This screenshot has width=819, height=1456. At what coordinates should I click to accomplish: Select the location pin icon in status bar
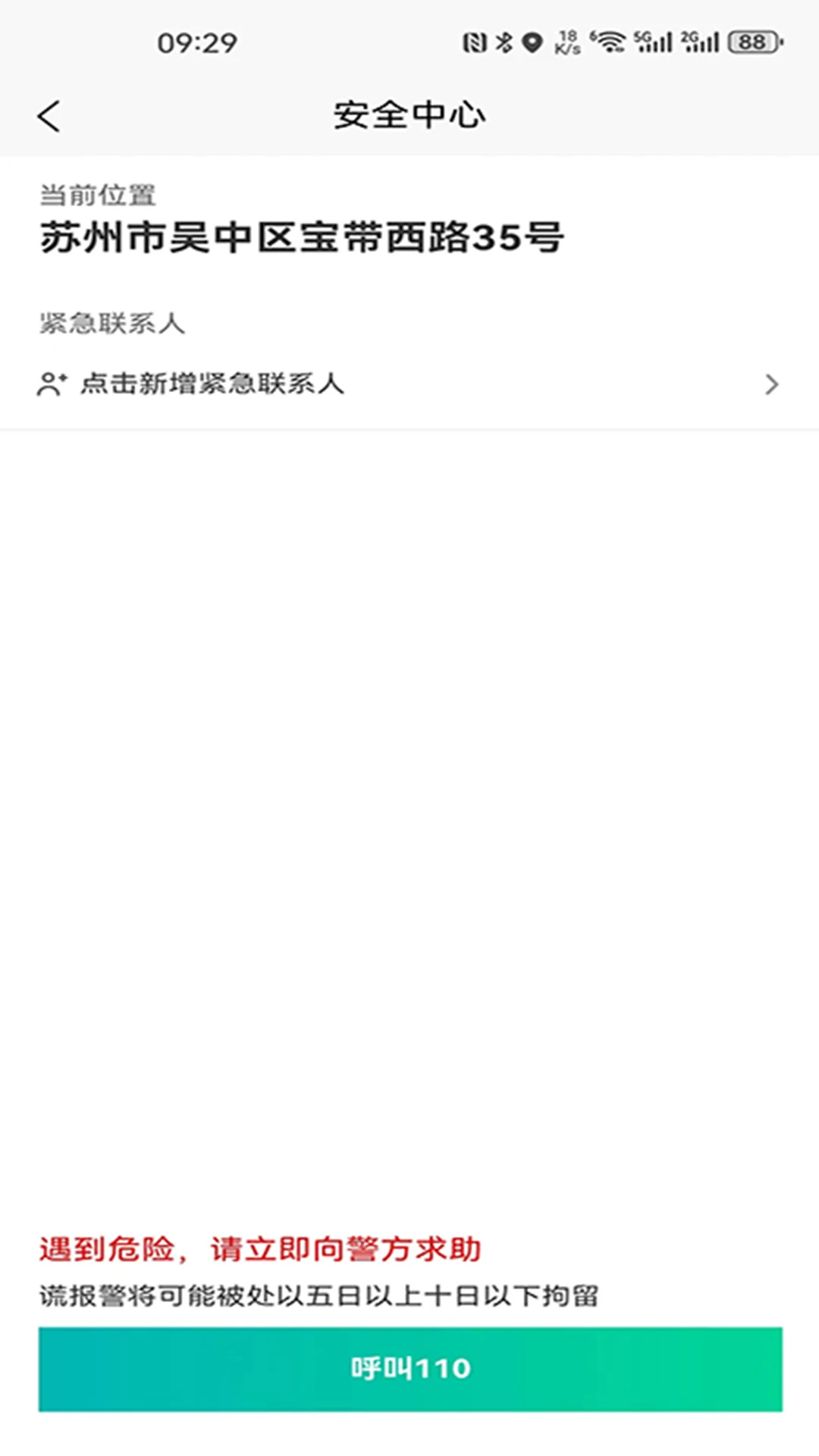[533, 43]
